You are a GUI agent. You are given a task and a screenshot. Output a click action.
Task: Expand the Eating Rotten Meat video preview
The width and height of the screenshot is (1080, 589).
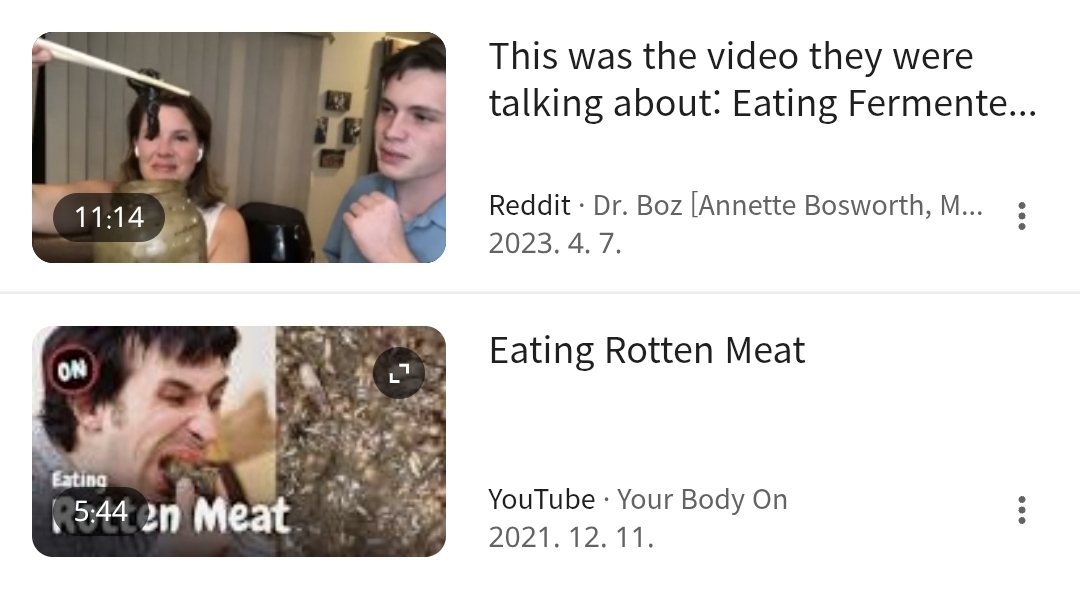click(x=399, y=374)
